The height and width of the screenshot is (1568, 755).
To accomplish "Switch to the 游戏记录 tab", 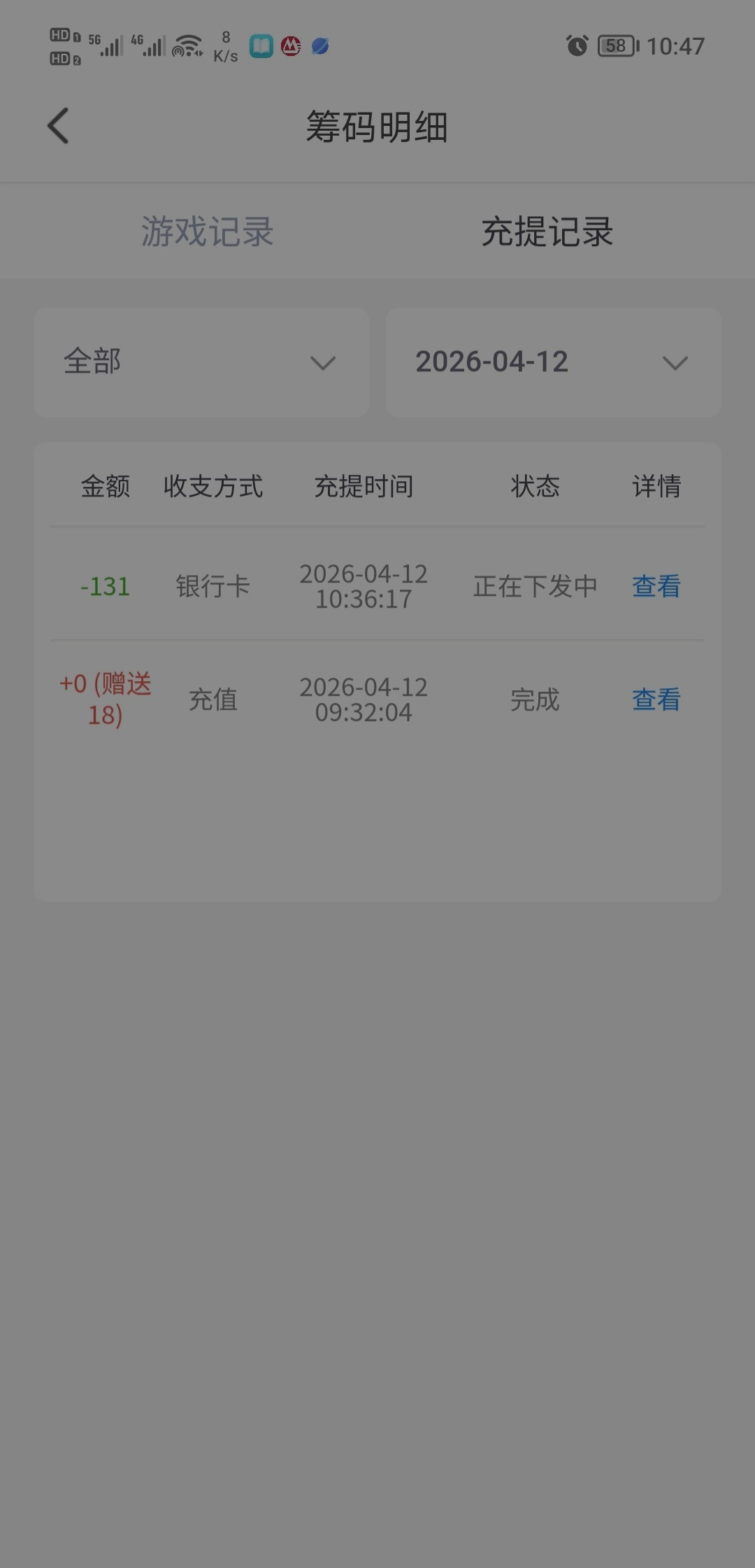I will click(207, 231).
